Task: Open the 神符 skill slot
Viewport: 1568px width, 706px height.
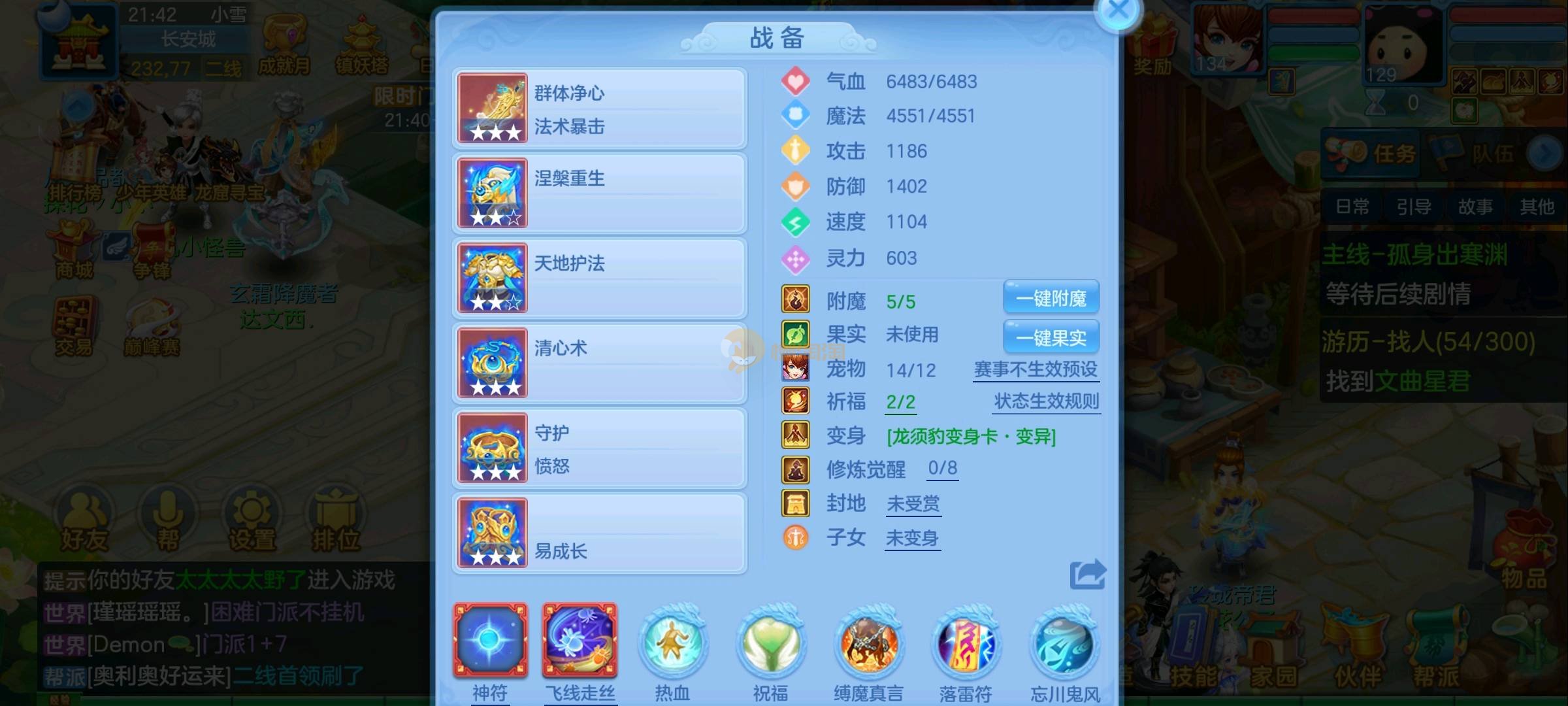Action: click(x=490, y=641)
